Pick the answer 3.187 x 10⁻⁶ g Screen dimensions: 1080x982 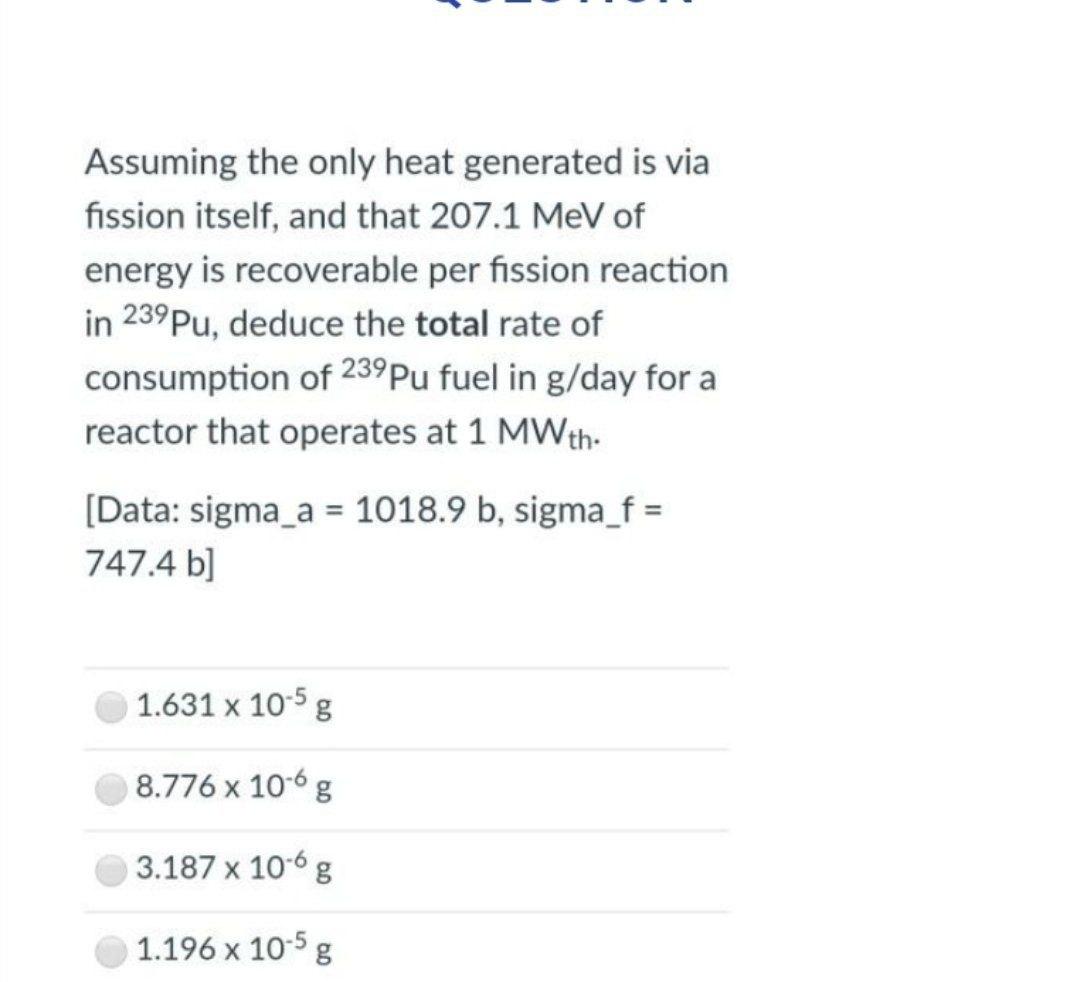[113, 869]
